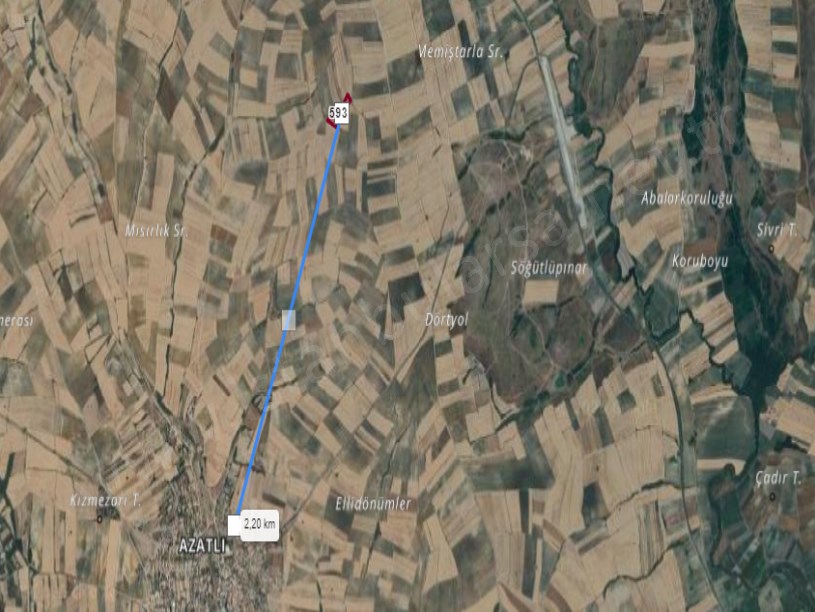Tap the midpoint handle on the blue line
815x612 pixels.
click(289, 320)
